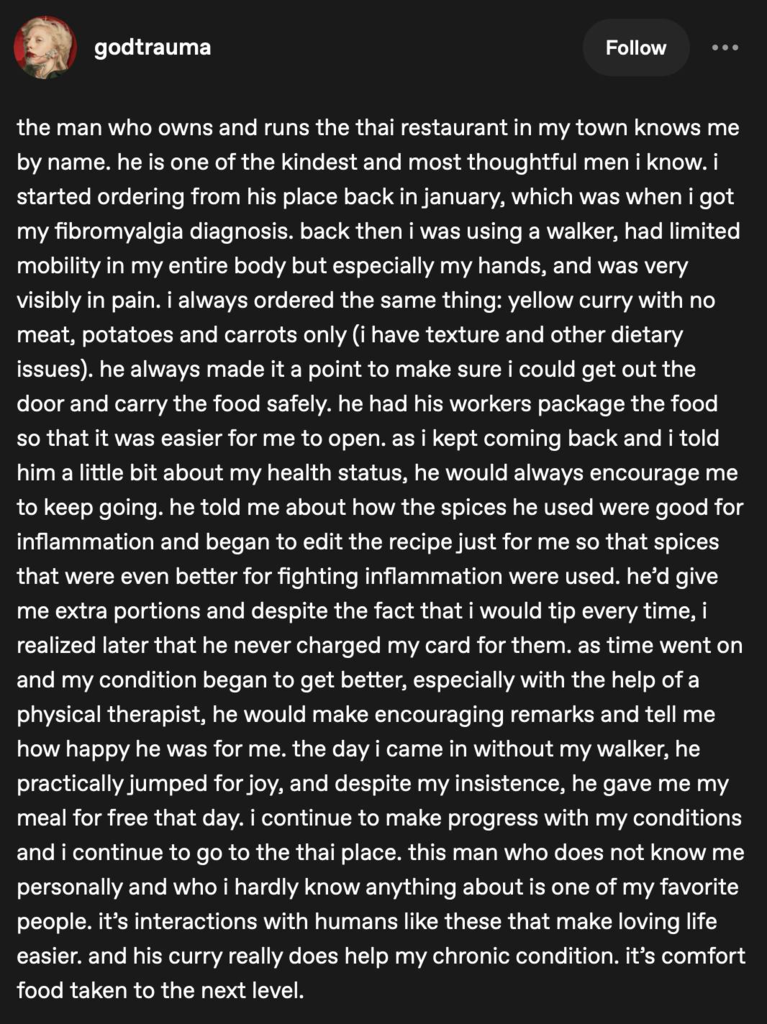767x1024 pixels.
Task: Visit blog via the godtrauma username
Action: pos(152,47)
